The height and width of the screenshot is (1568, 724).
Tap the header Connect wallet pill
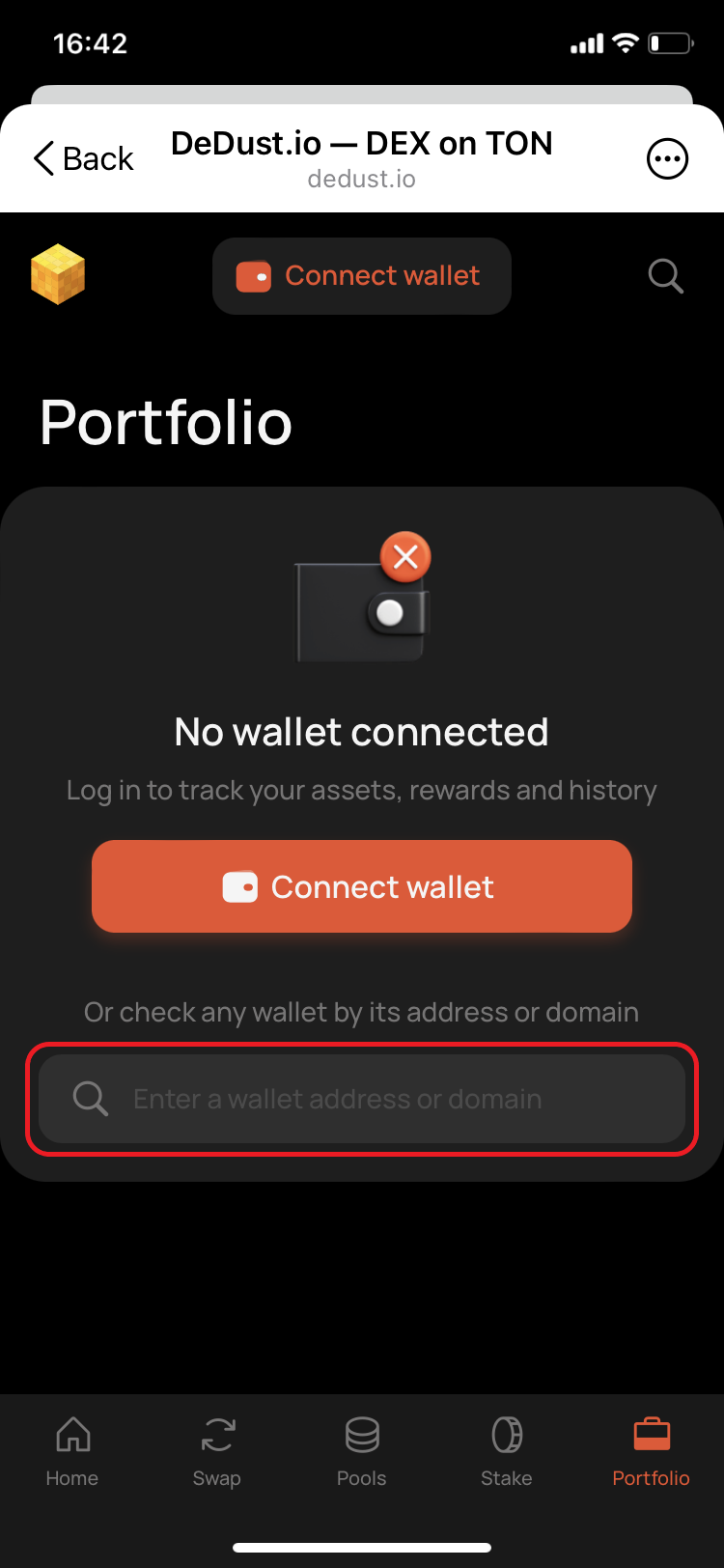(362, 276)
